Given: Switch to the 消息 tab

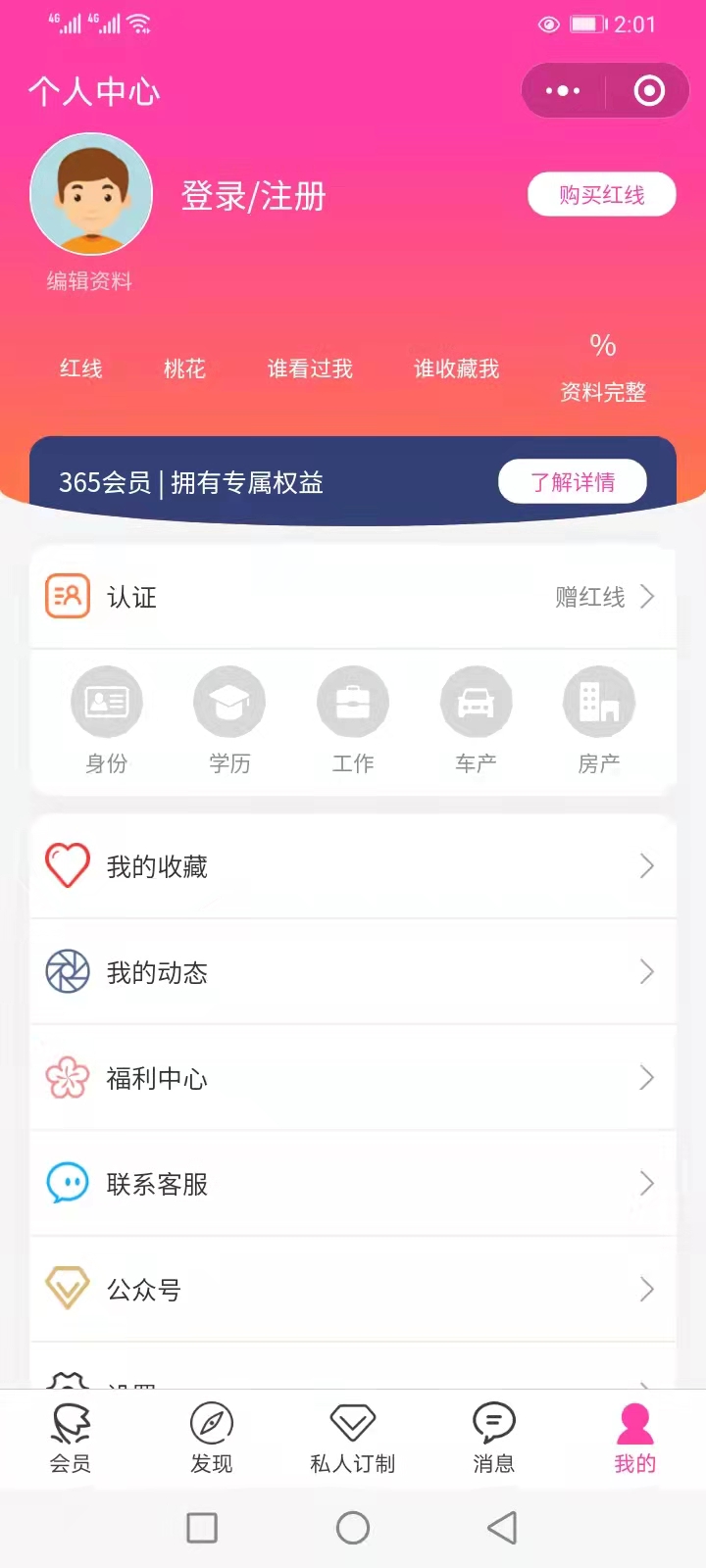Looking at the screenshot, I should [494, 1439].
